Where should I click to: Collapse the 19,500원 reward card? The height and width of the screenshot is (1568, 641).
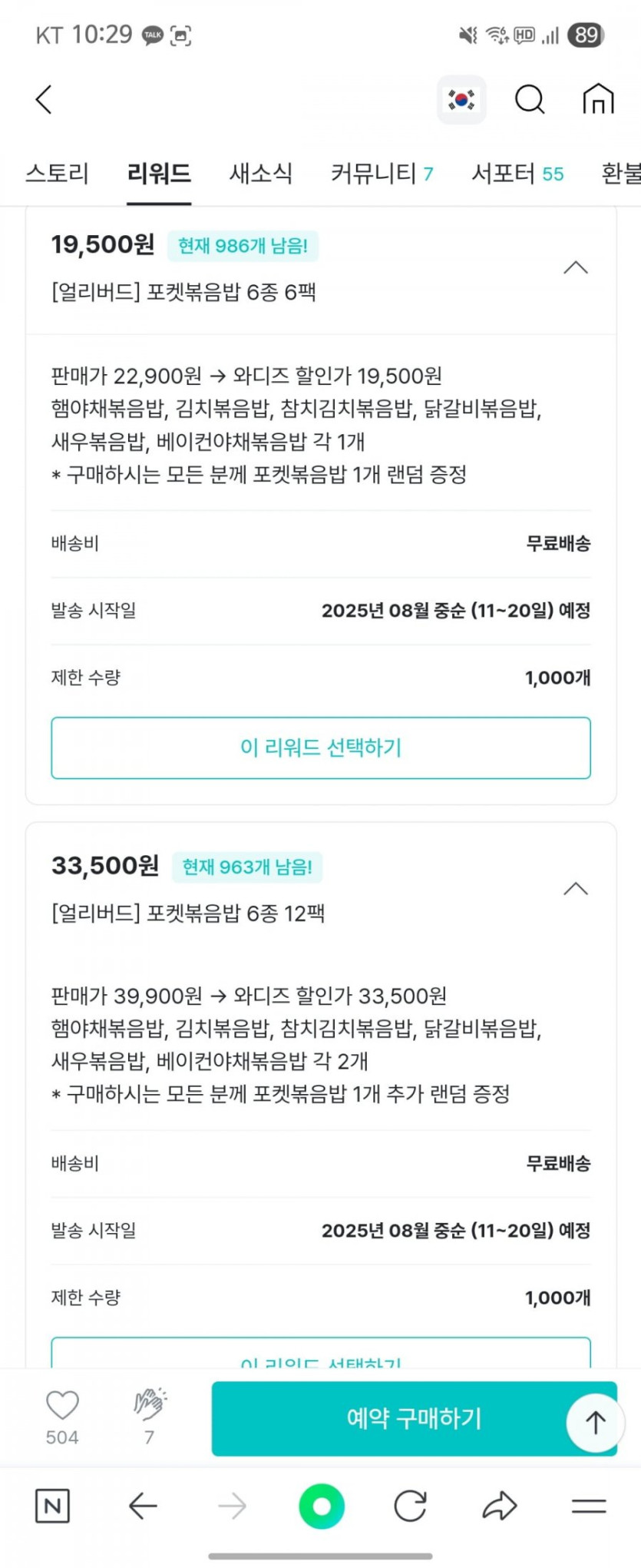point(576,267)
